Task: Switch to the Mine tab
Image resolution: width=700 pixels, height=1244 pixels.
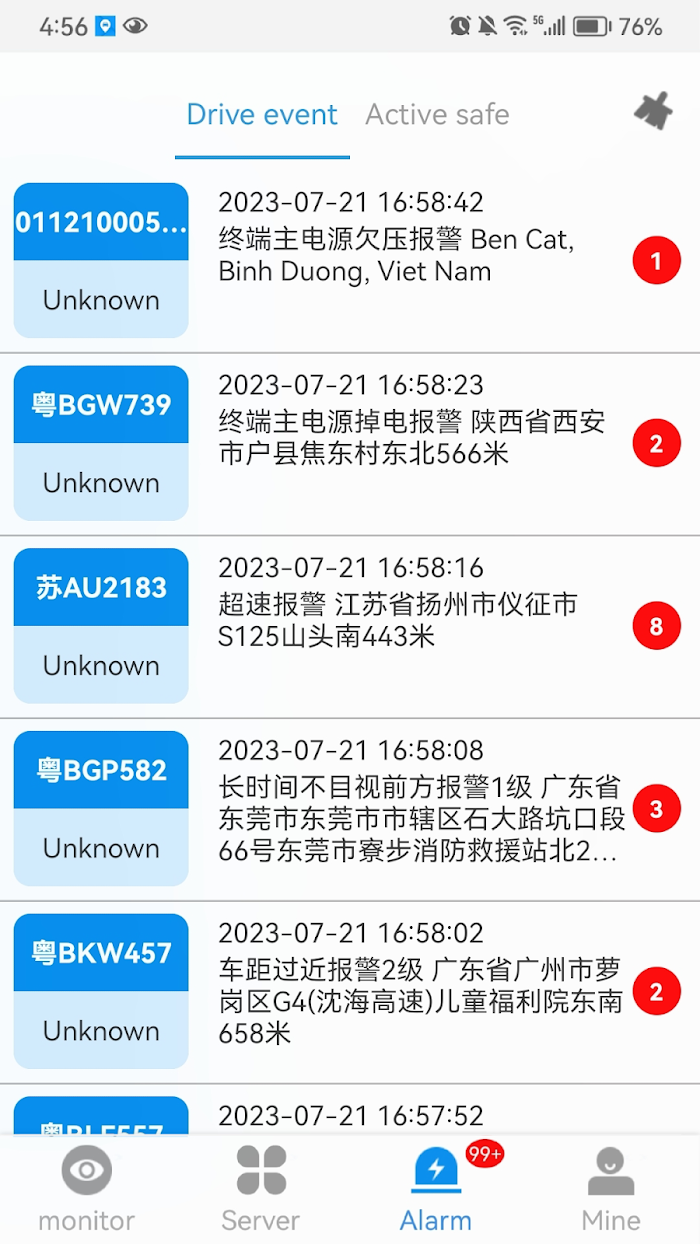Action: point(611,1190)
